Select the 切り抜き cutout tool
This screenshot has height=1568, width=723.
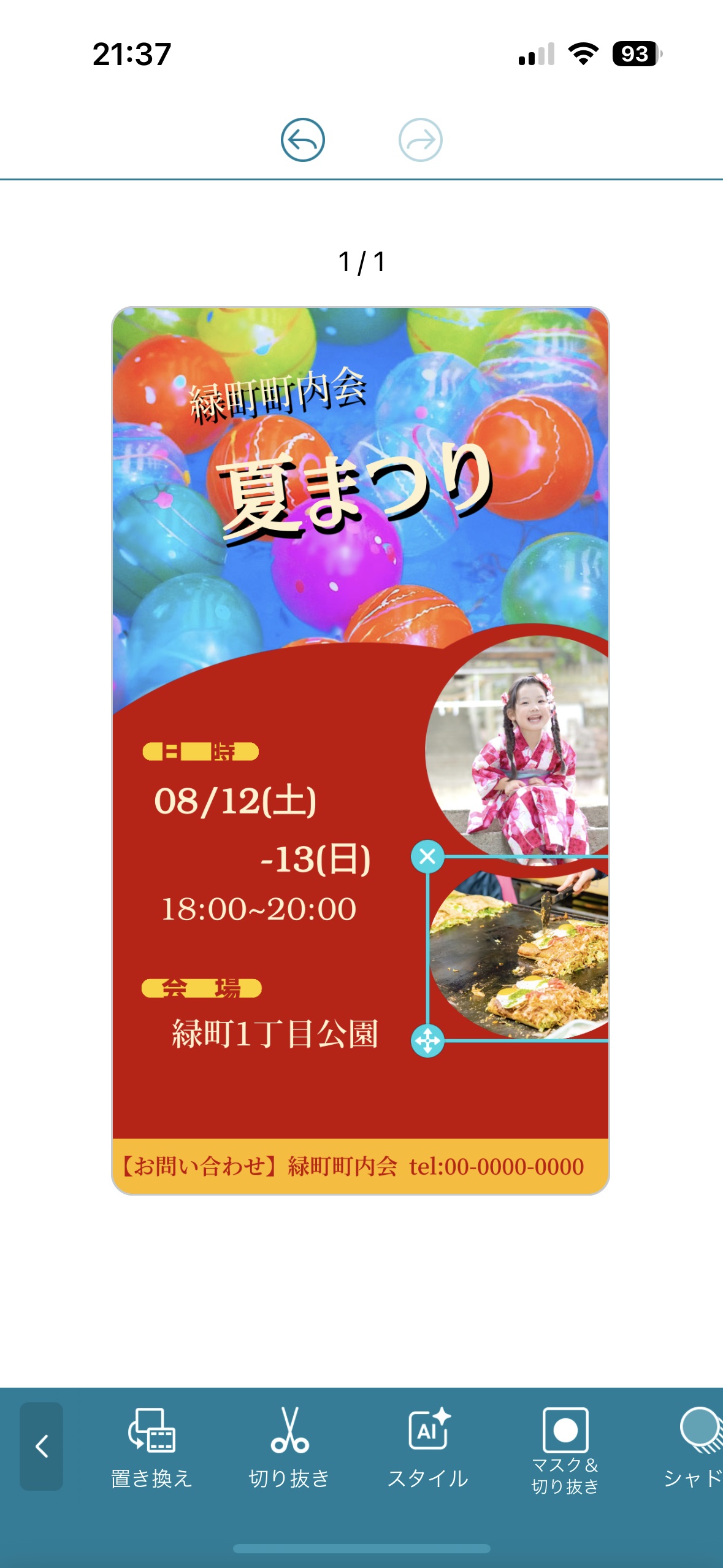click(x=289, y=1448)
